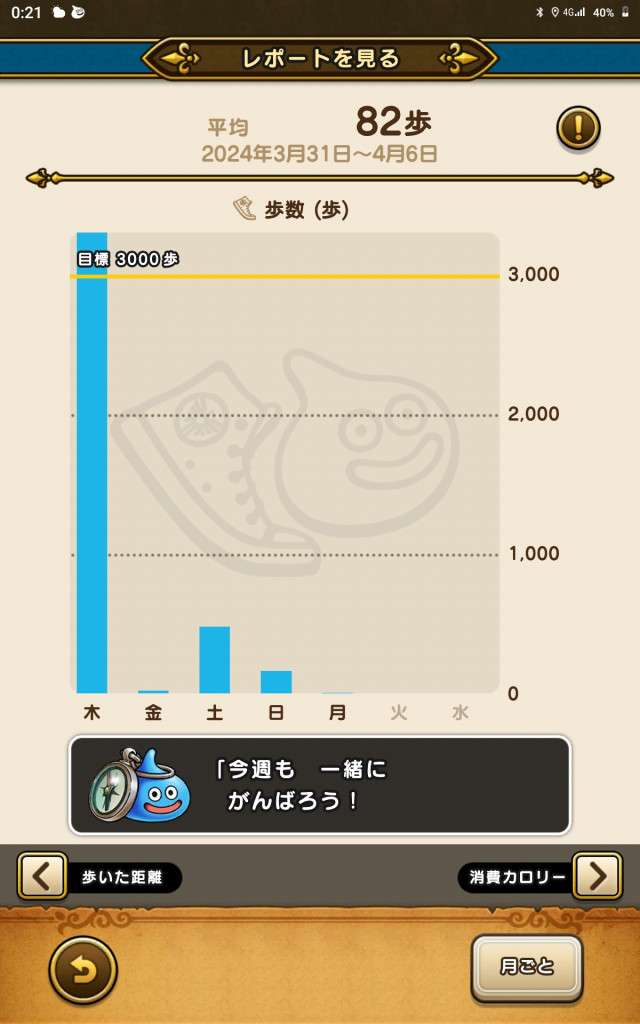The height and width of the screenshot is (1024, 640).
Task: Switch to monthly view 月ごと
Action: tap(526, 968)
